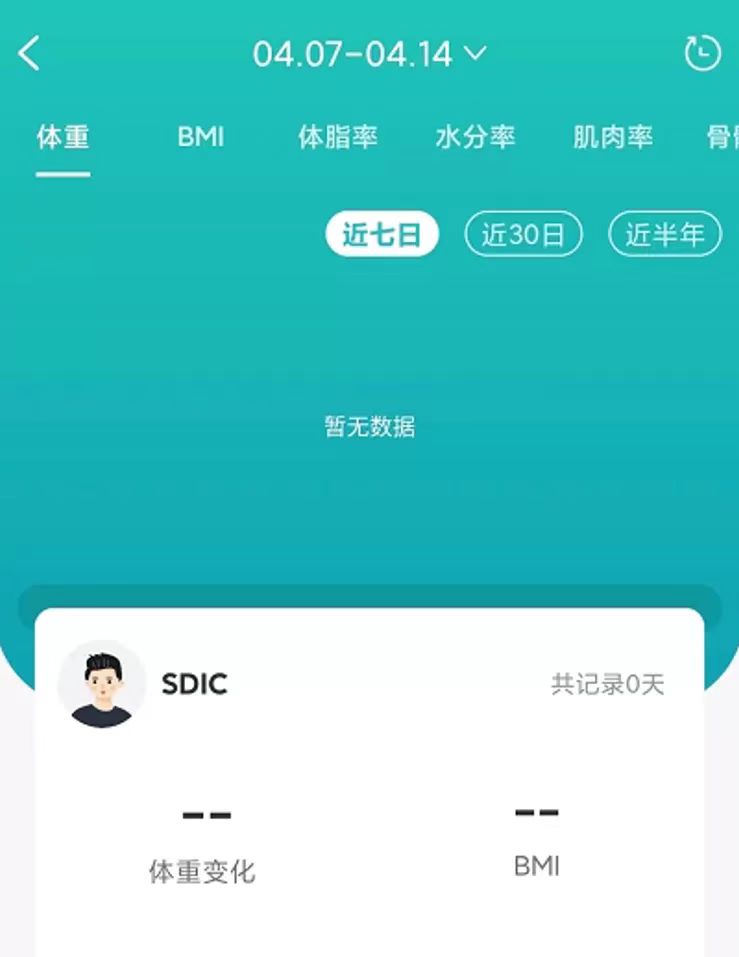Choose the 近半年 time range

click(x=665, y=235)
